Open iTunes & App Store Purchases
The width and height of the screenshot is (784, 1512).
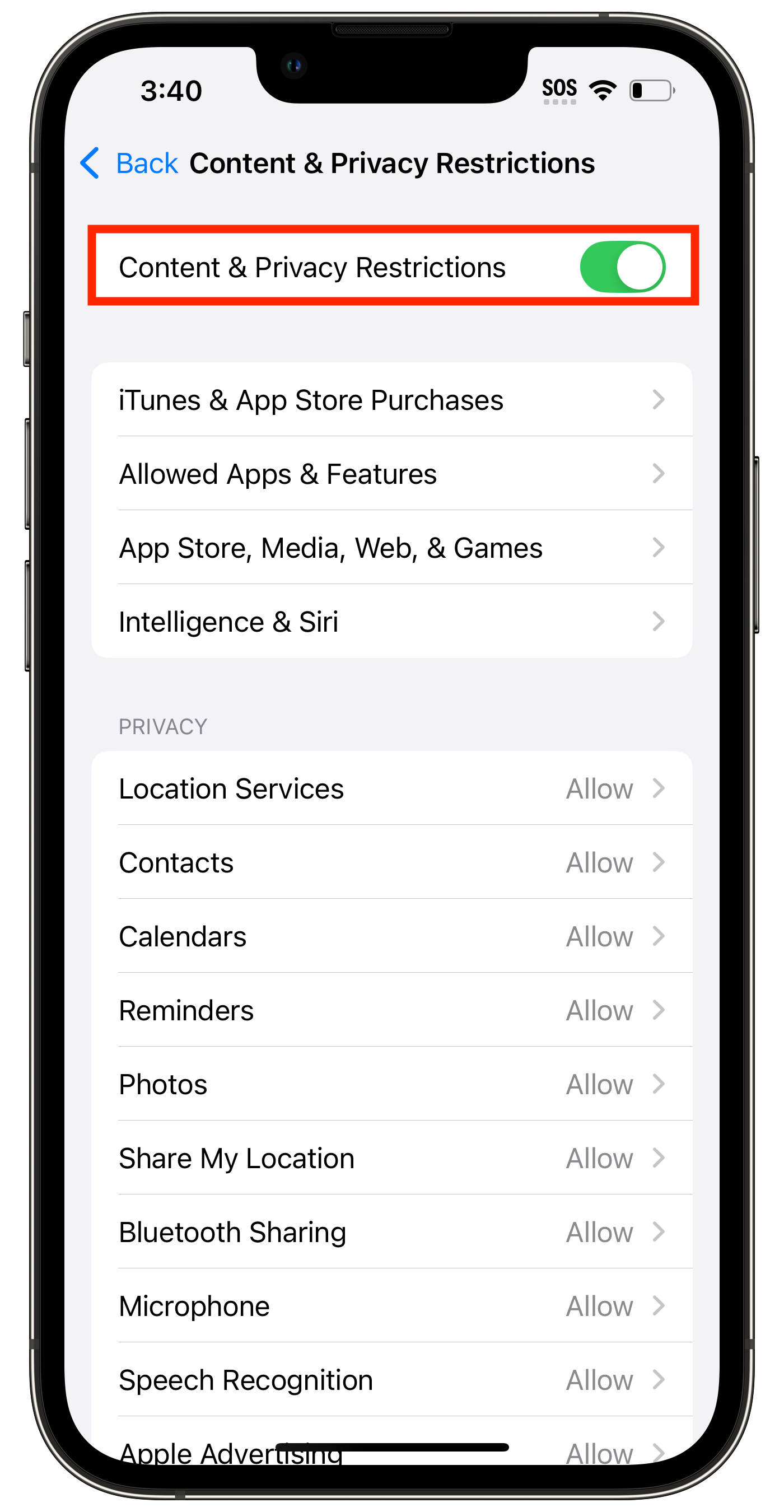(391, 400)
